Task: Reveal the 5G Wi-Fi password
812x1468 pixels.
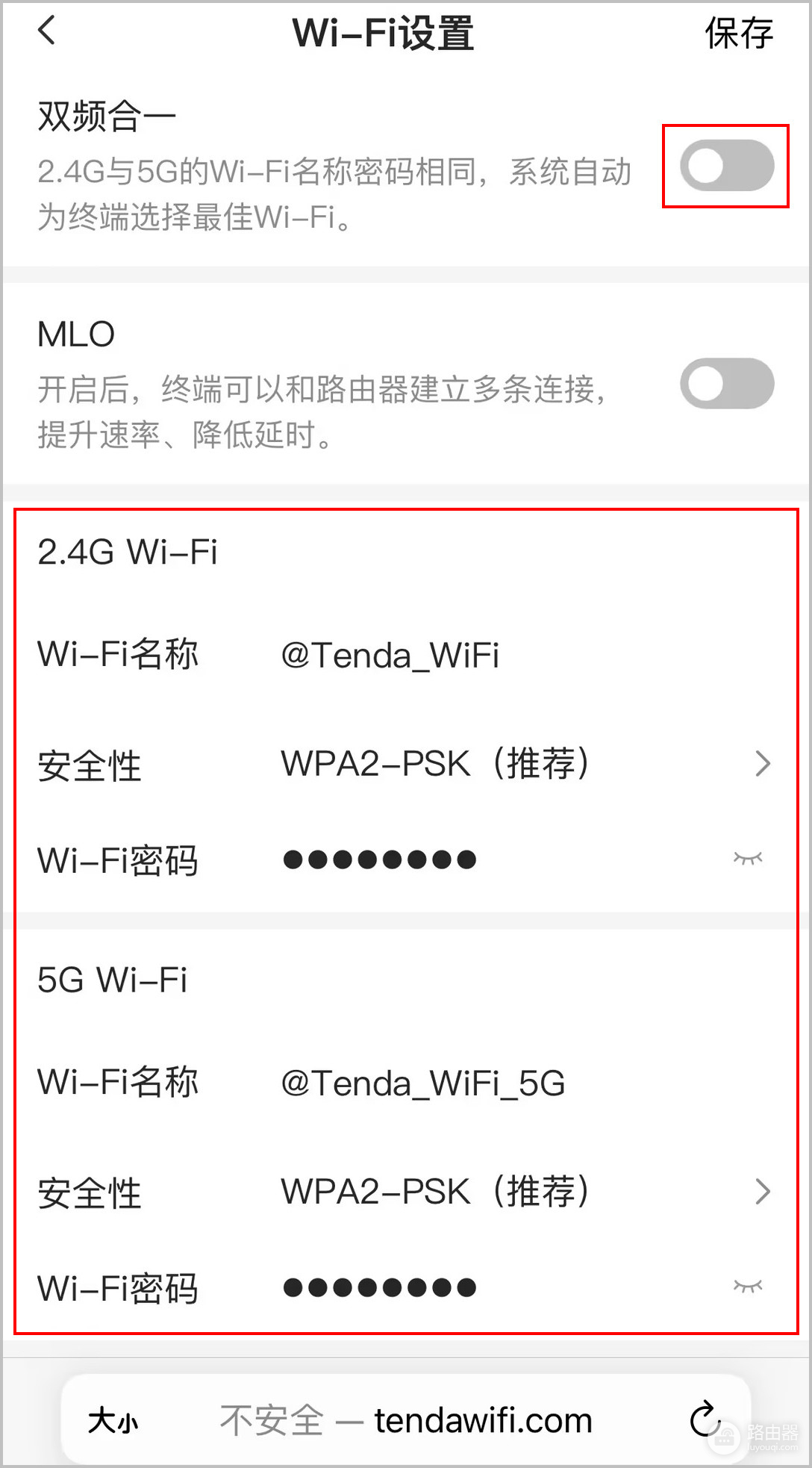Action: coord(747,1286)
